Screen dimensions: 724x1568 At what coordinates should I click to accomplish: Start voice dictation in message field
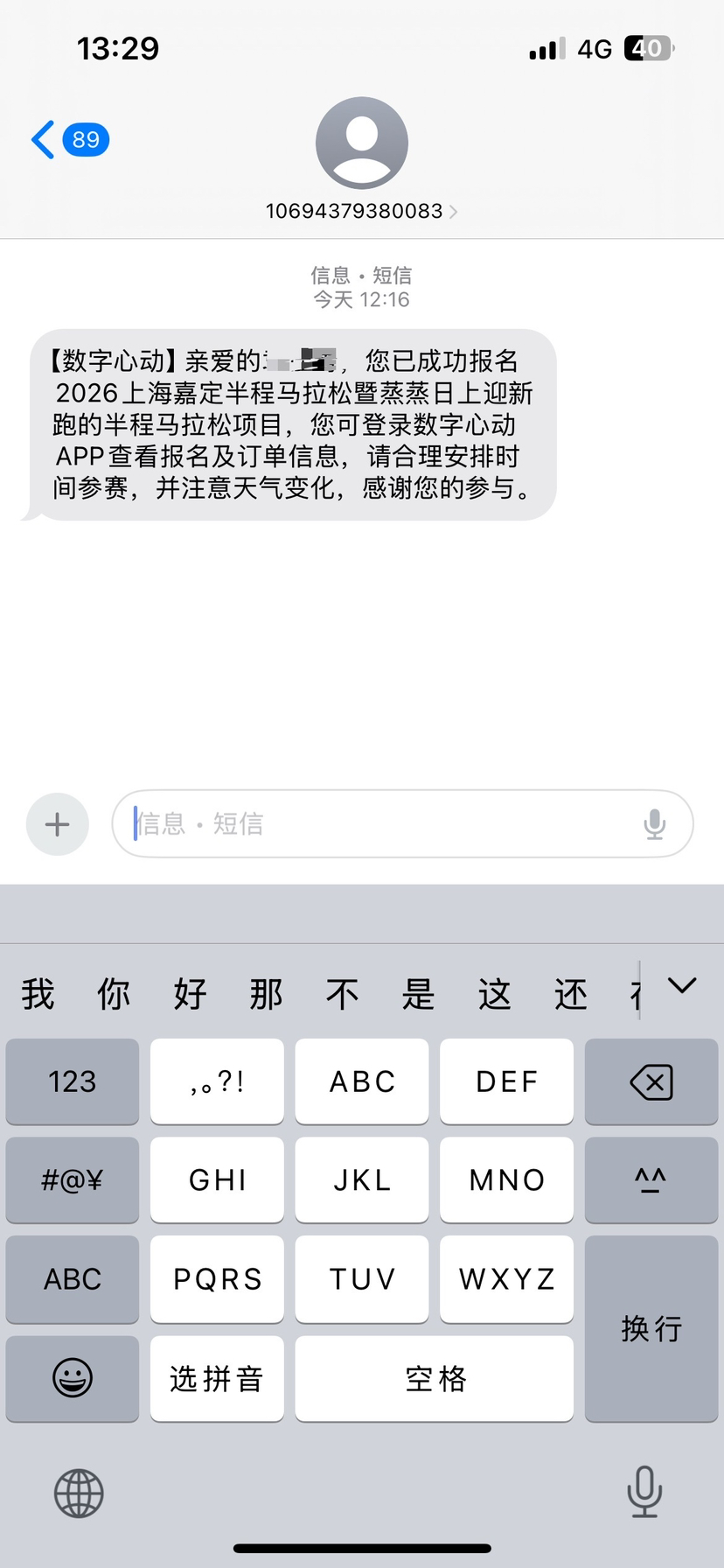[654, 824]
